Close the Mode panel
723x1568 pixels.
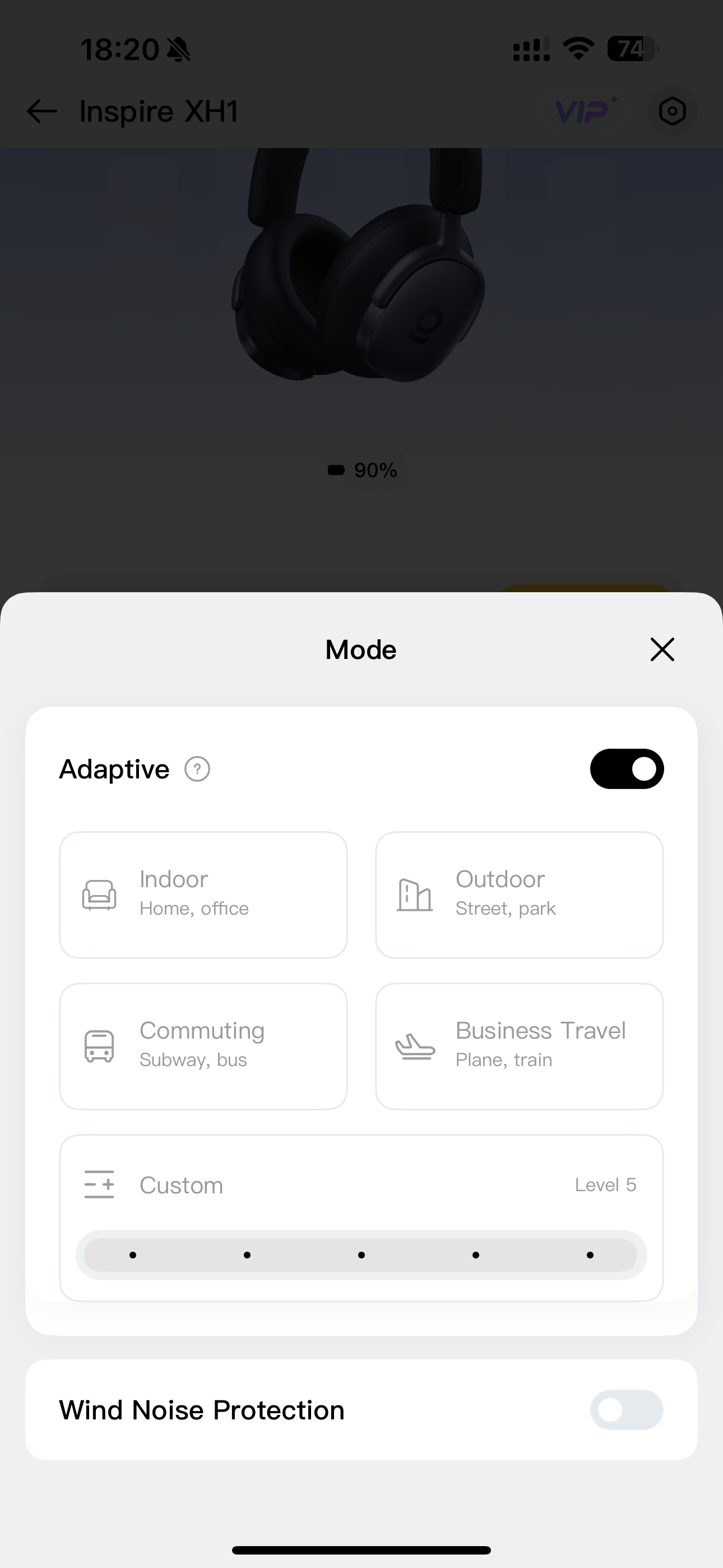click(662, 649)
